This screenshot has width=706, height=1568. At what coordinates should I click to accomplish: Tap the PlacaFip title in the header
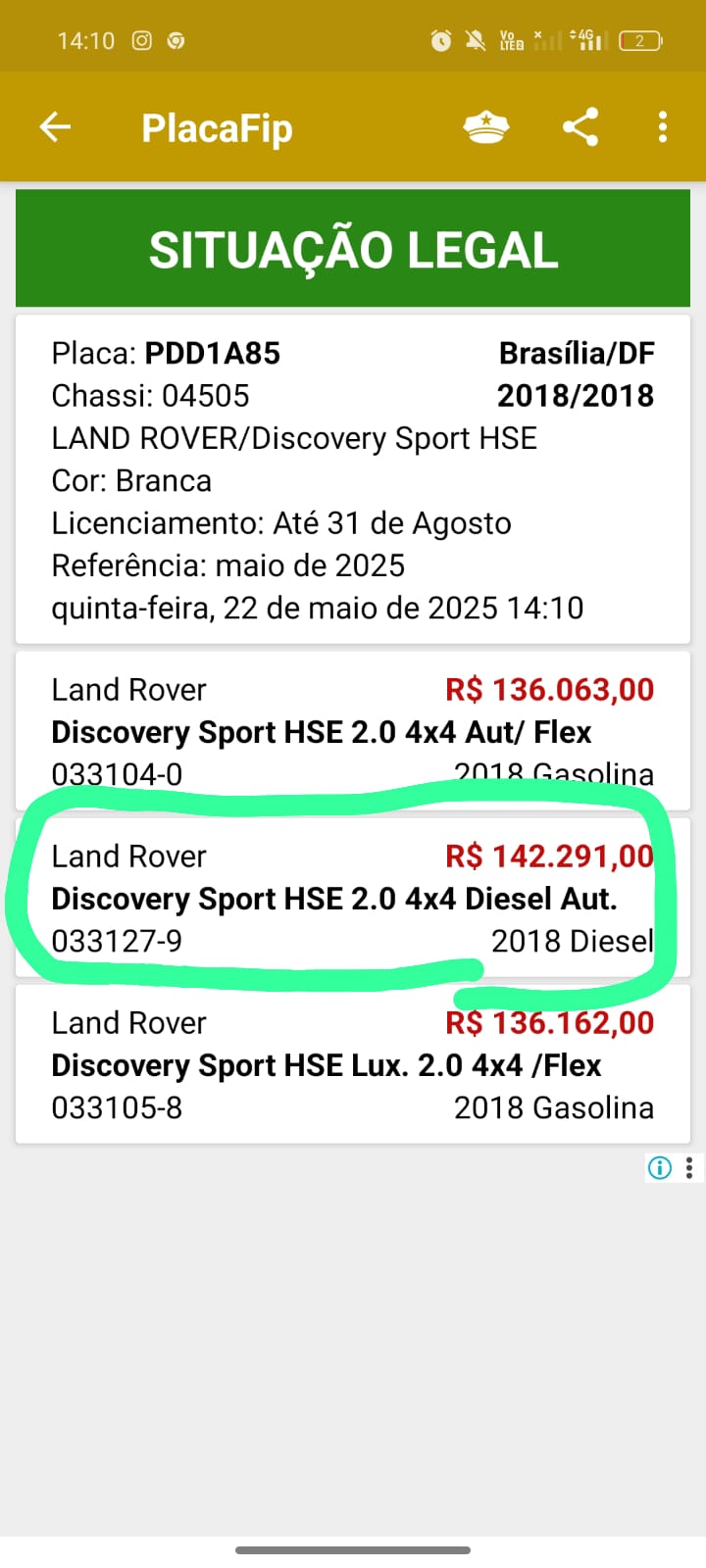point(216,126)
